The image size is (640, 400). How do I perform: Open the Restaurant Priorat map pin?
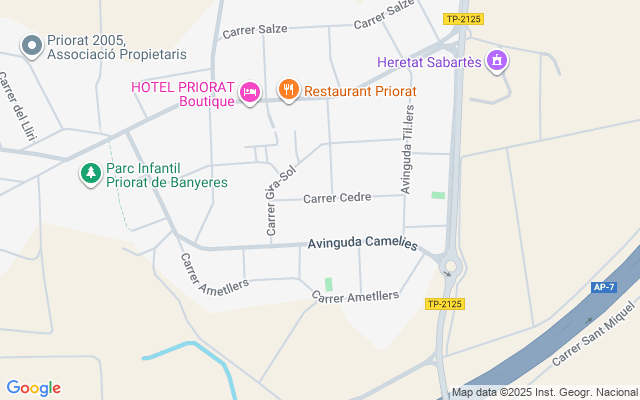pyautogui.click(x=289, y=91)
